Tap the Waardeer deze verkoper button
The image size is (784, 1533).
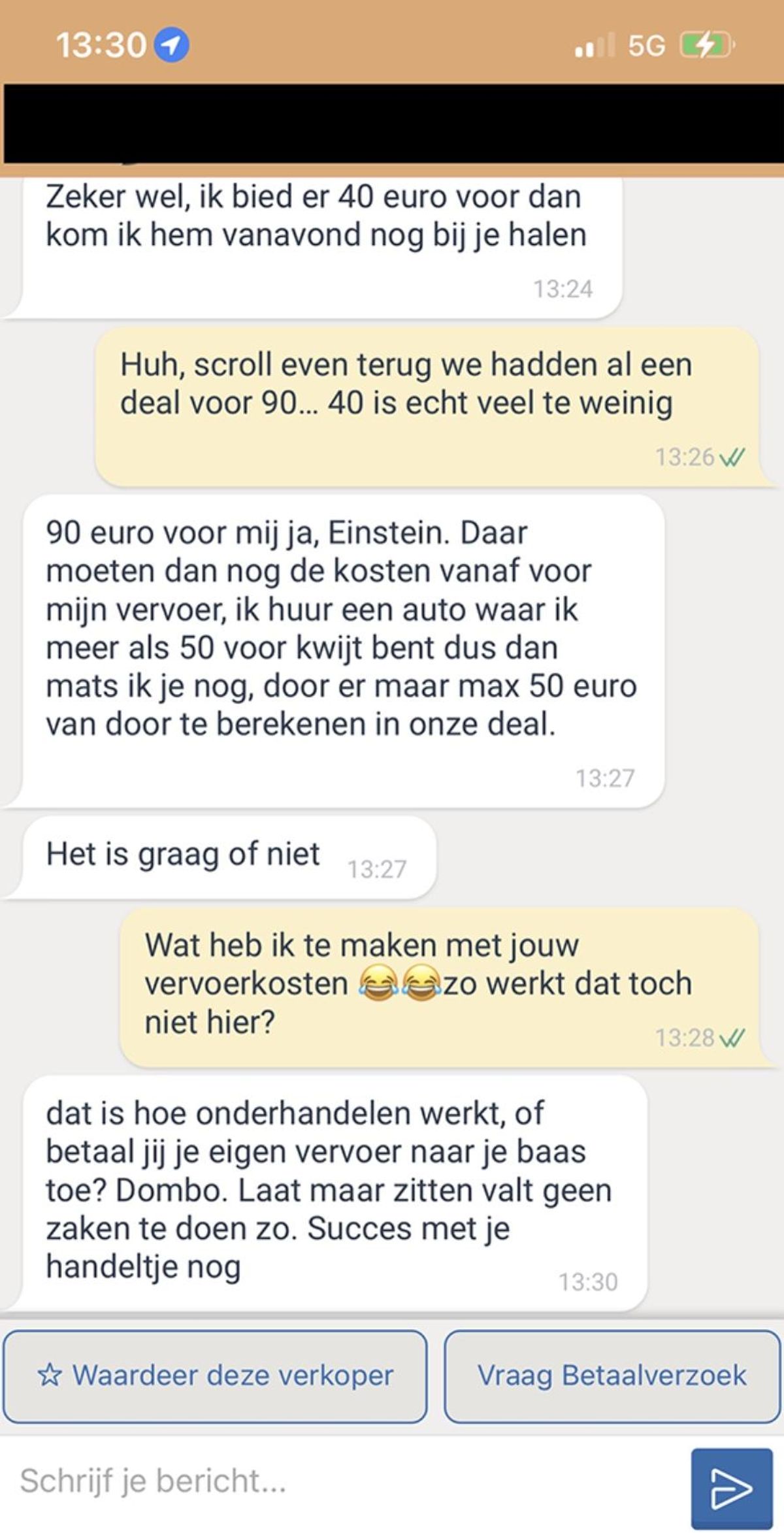click(x=216, y=1376)
